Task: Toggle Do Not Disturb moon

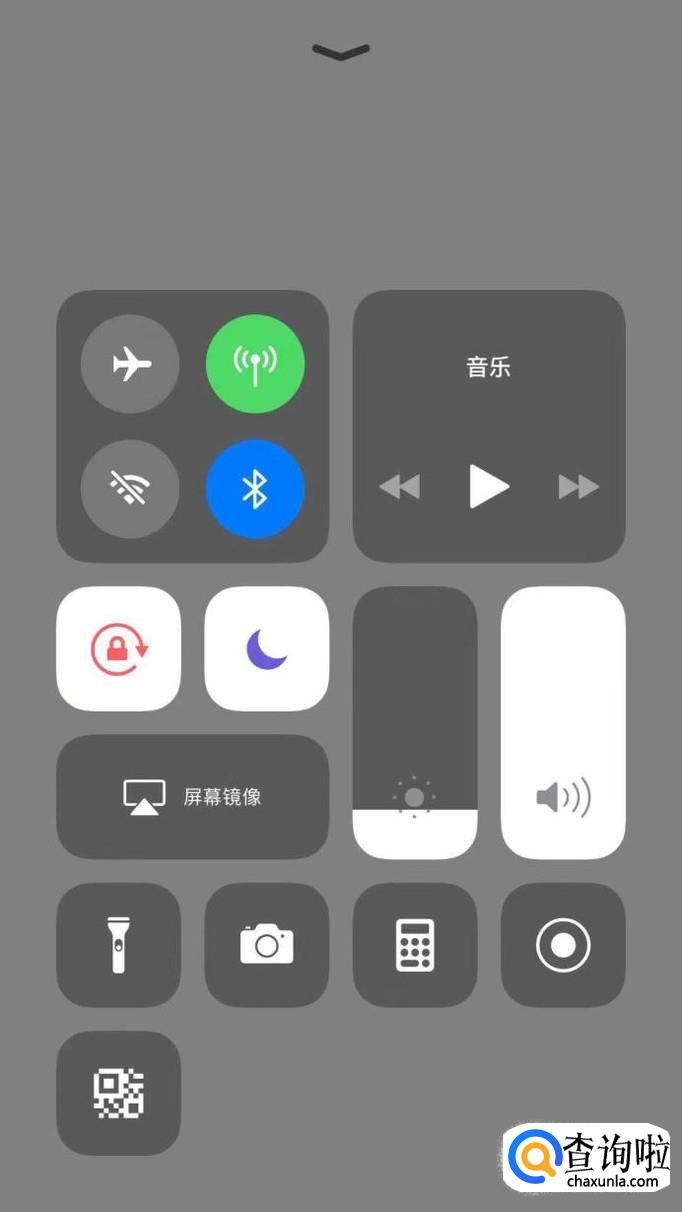Action: pyautogui.click(x=267, y=649)
